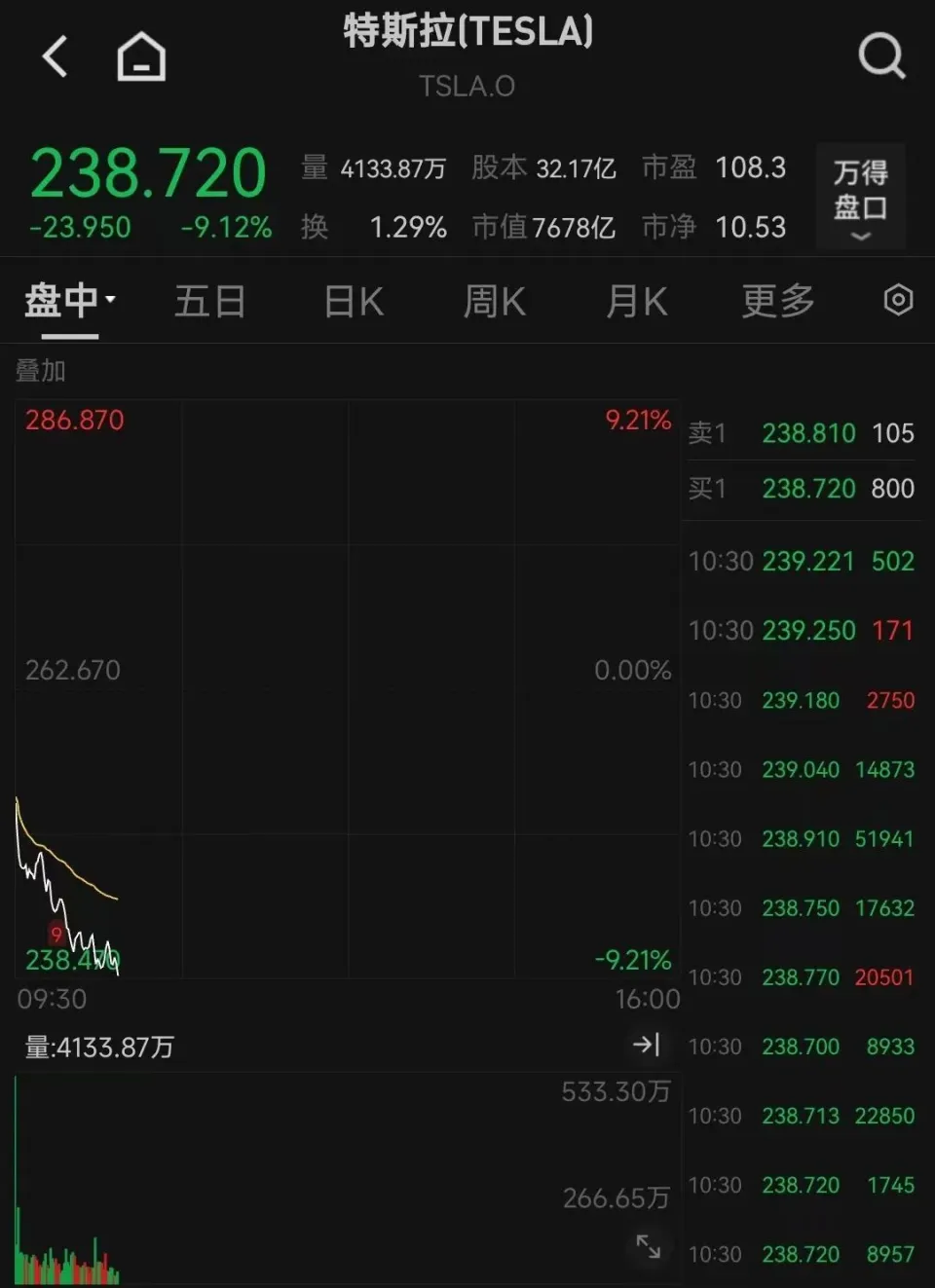Switch to the 五日 chart
Image resolution: width=935 pixels, height=1288 pixels.
(x=209, y=302)
